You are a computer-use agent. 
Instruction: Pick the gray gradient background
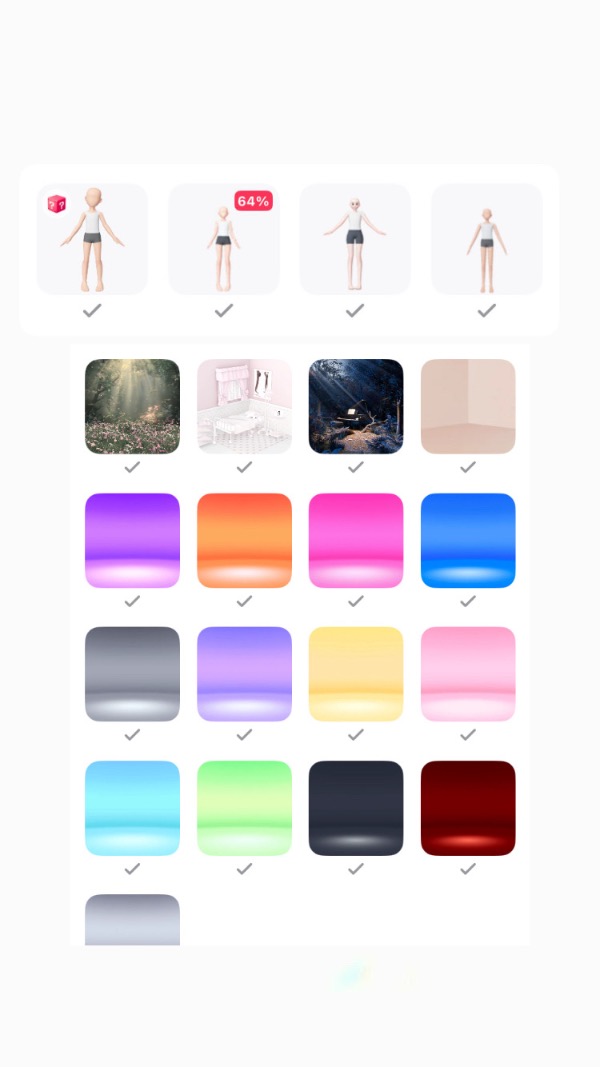132,674
